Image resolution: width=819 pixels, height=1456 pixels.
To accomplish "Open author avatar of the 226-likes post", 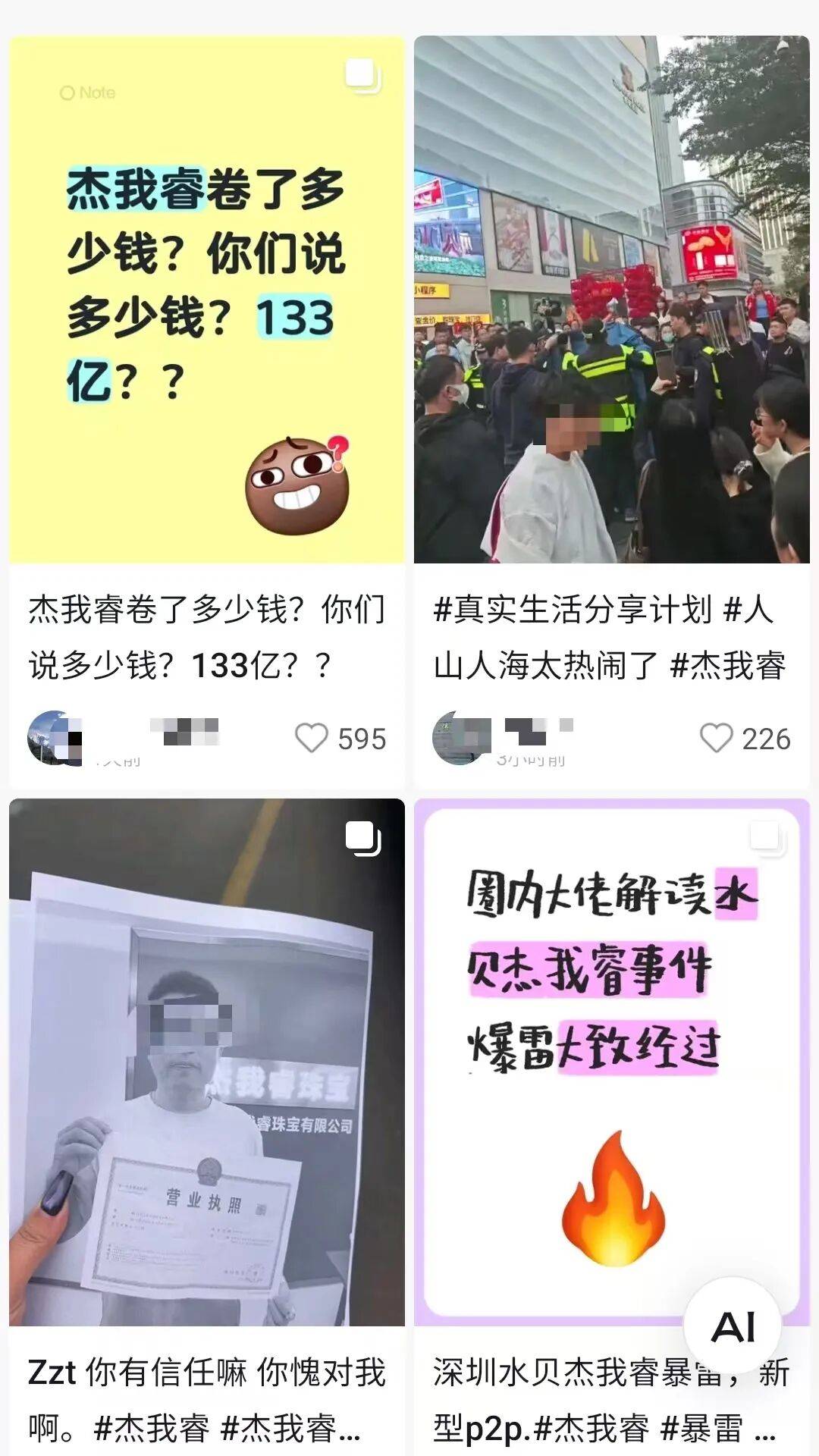I will 460,738.
